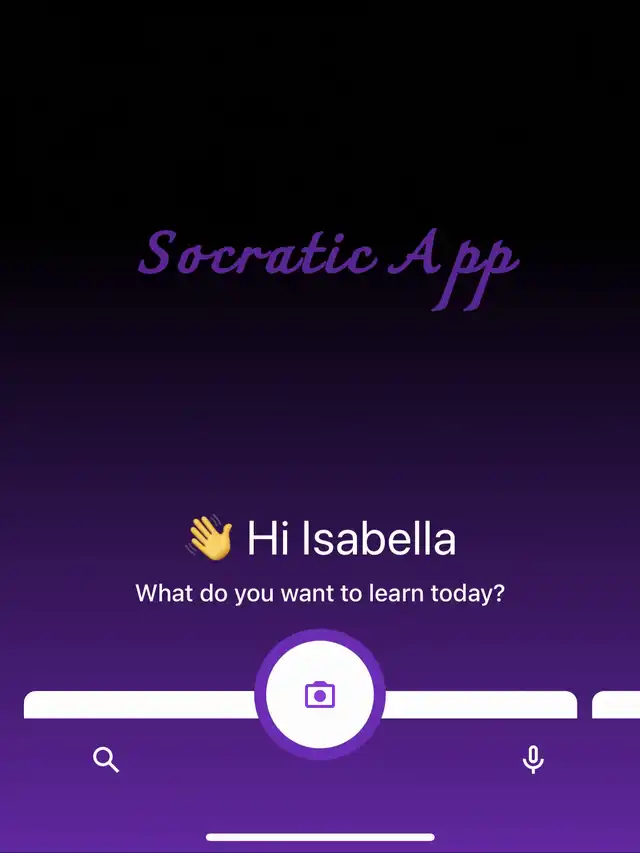
Task: Open the camera to scan a question
Action: (x=320, y=694)
